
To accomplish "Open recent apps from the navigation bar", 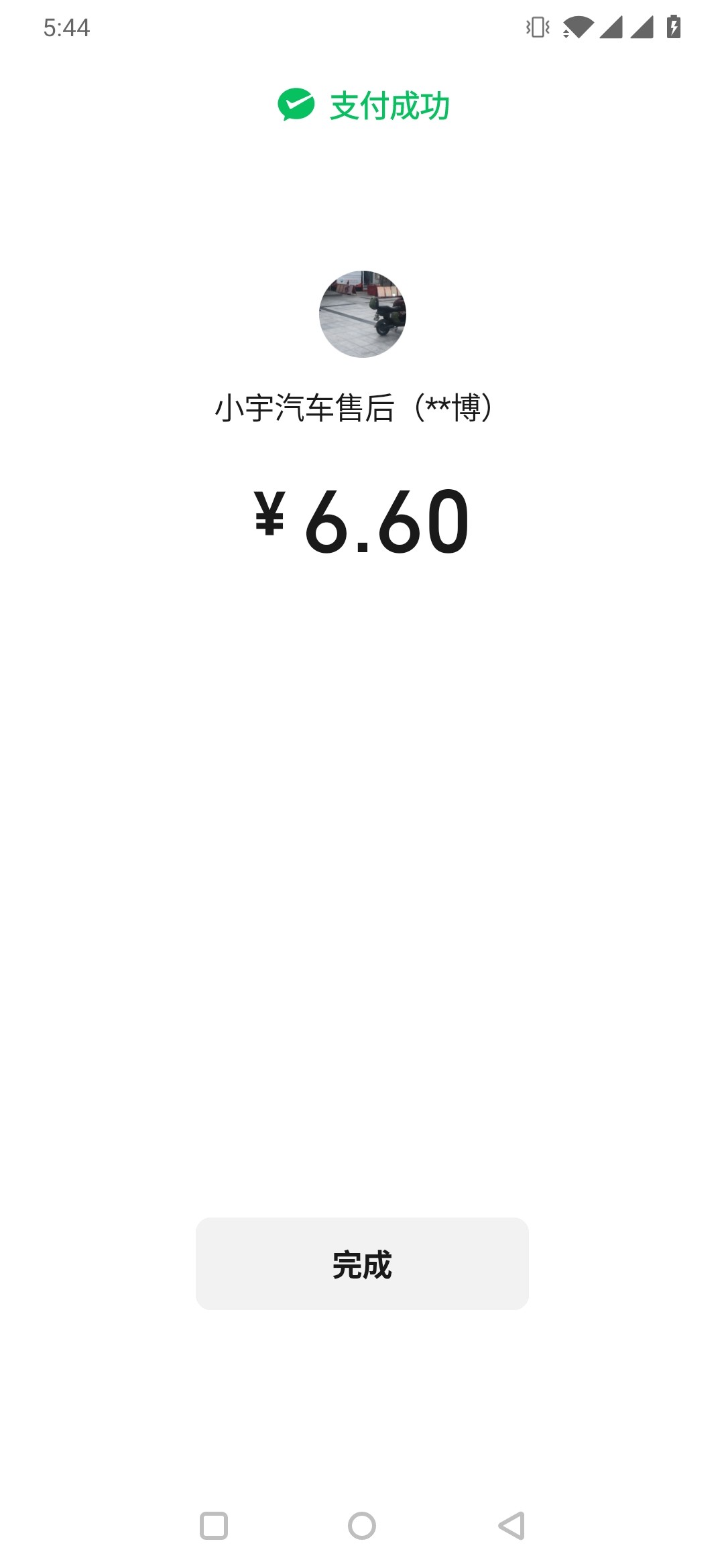I will click(x=214, y=1526).
